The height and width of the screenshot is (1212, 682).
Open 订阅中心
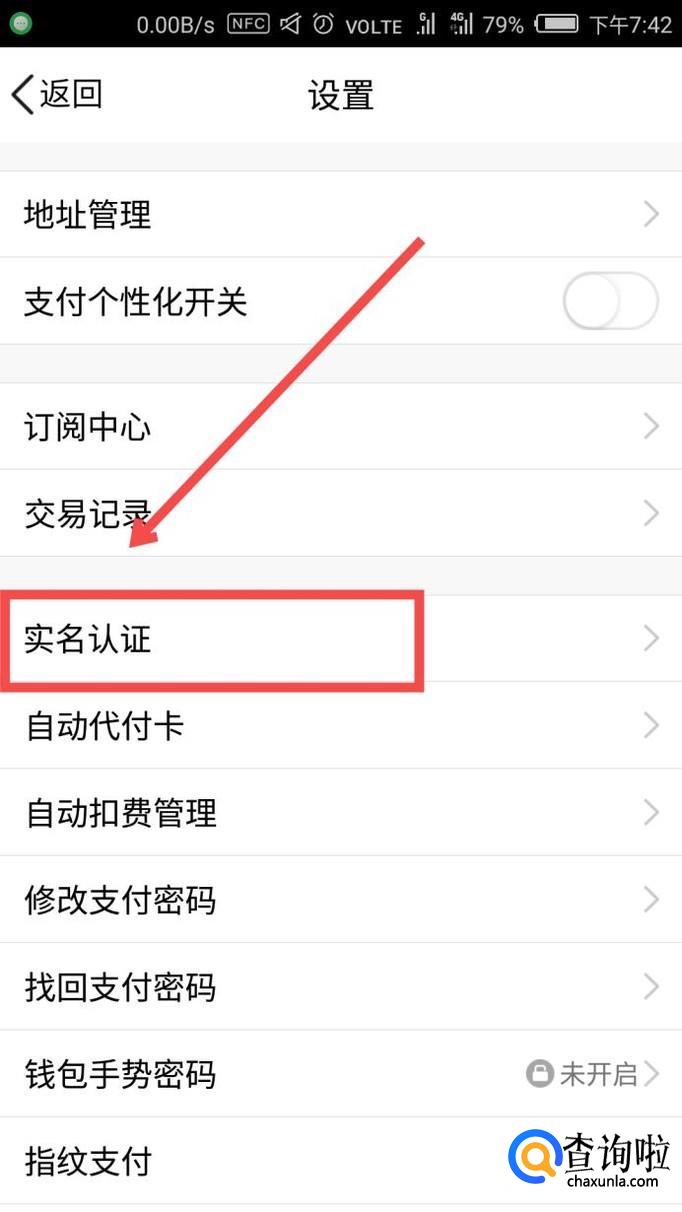(341, 427)
